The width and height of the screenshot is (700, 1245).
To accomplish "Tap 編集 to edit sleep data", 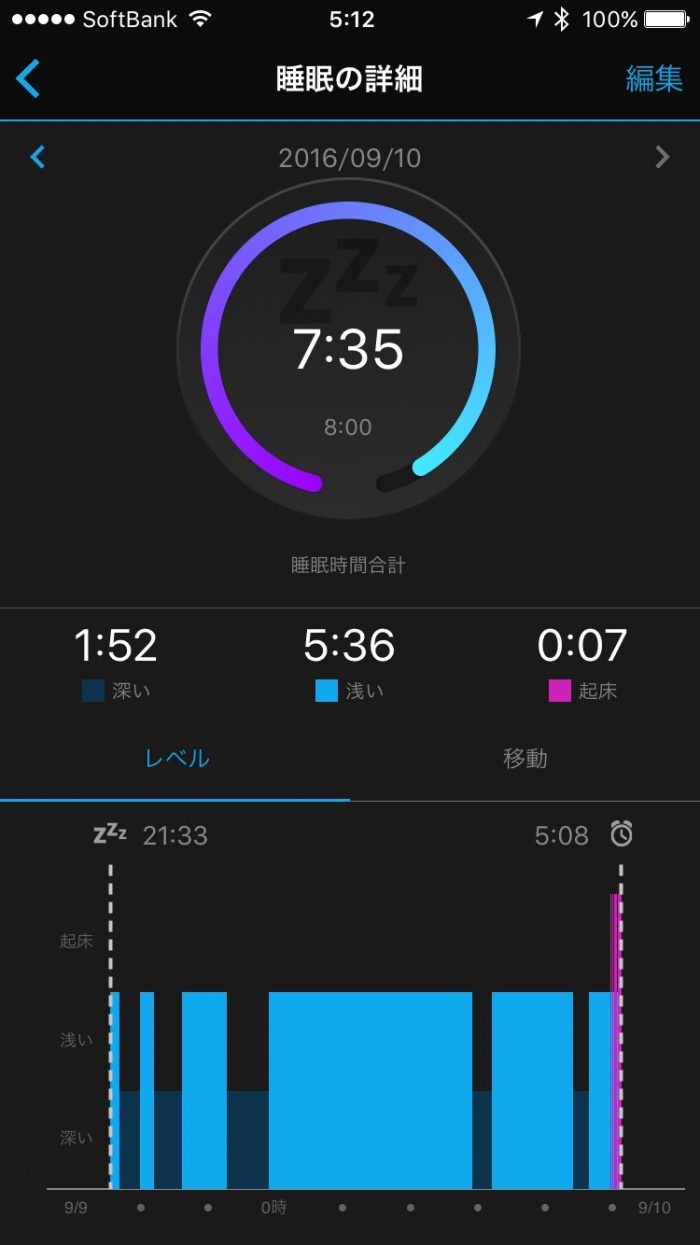I will click(654, 79).
